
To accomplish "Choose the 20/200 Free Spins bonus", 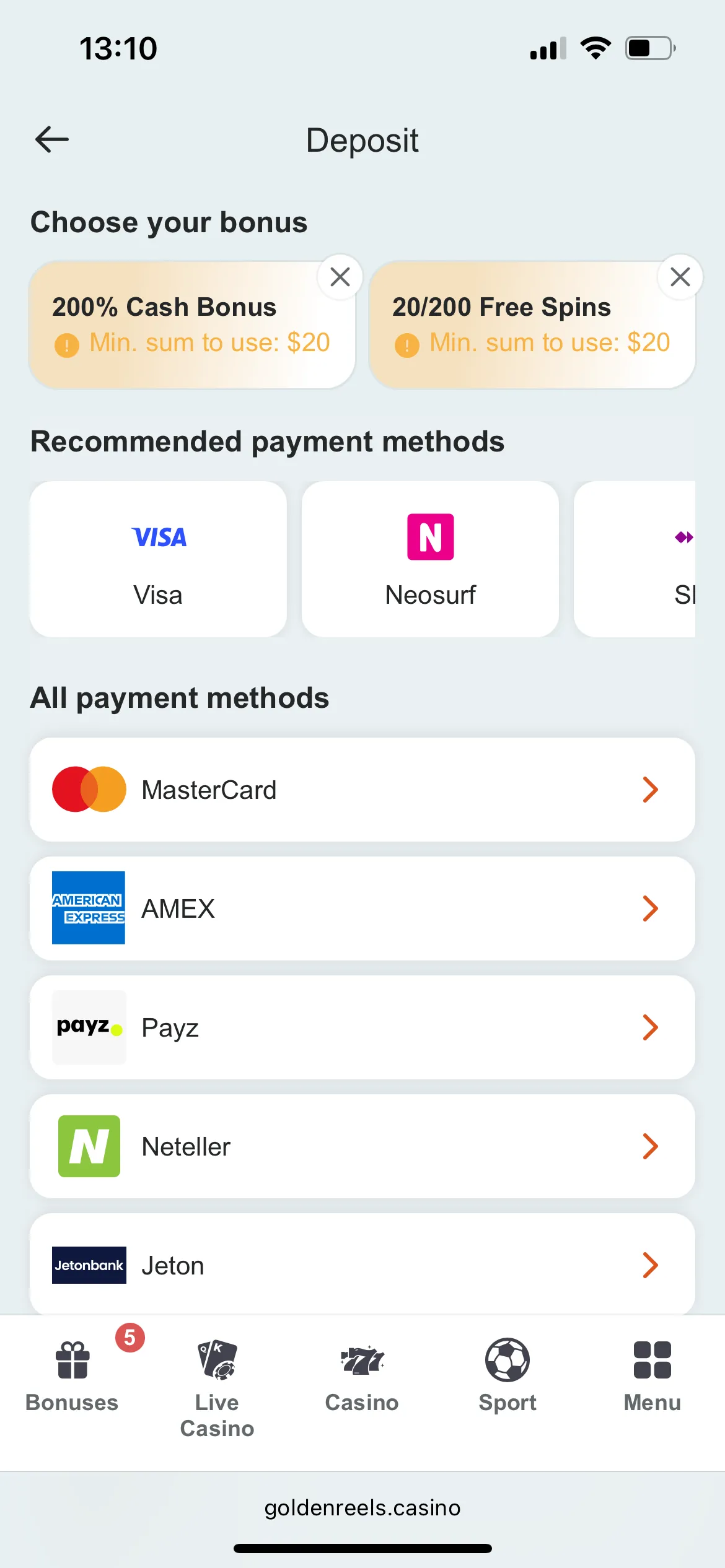I will pos(527,325).
